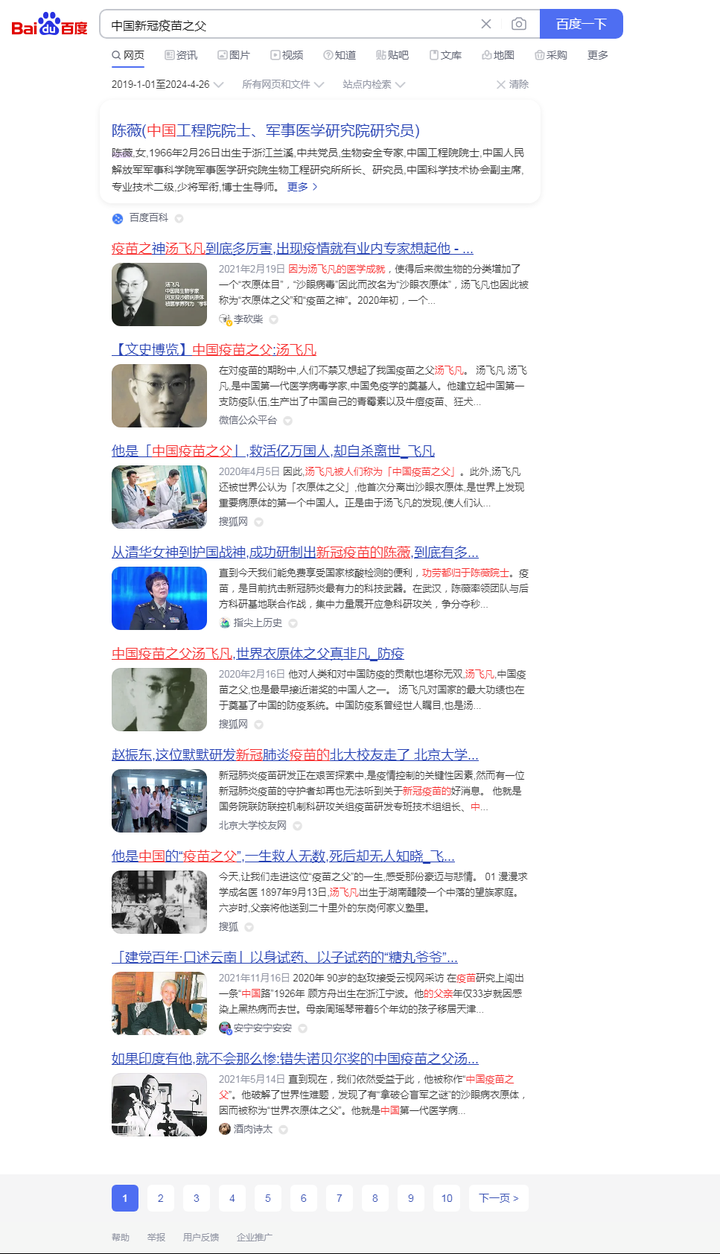The height and width of the screenshot is (1254, 720).
Task: Tap the 百度一下 search button
Action: pos(581,24)
